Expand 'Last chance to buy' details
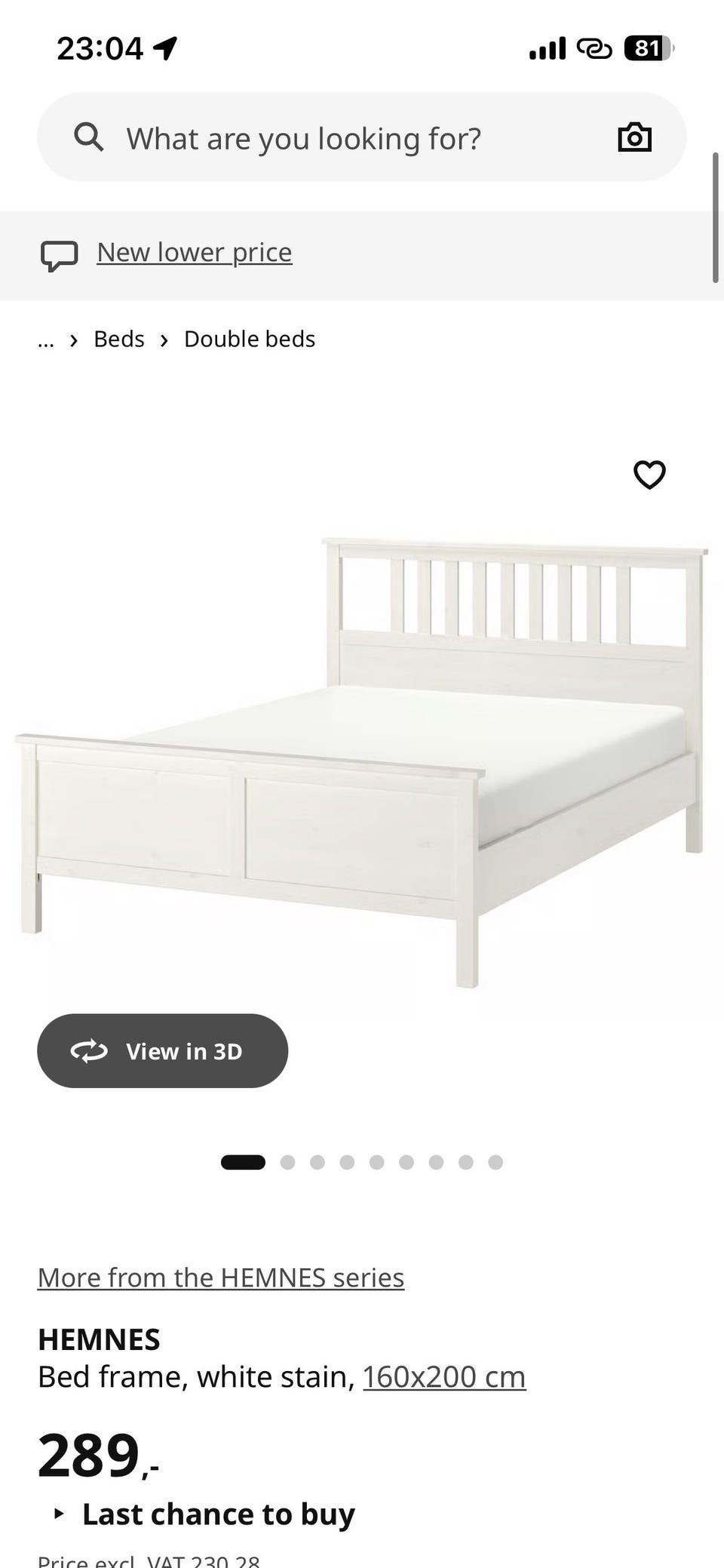This screenshot has width=724, height=1568. [204, 1514]
